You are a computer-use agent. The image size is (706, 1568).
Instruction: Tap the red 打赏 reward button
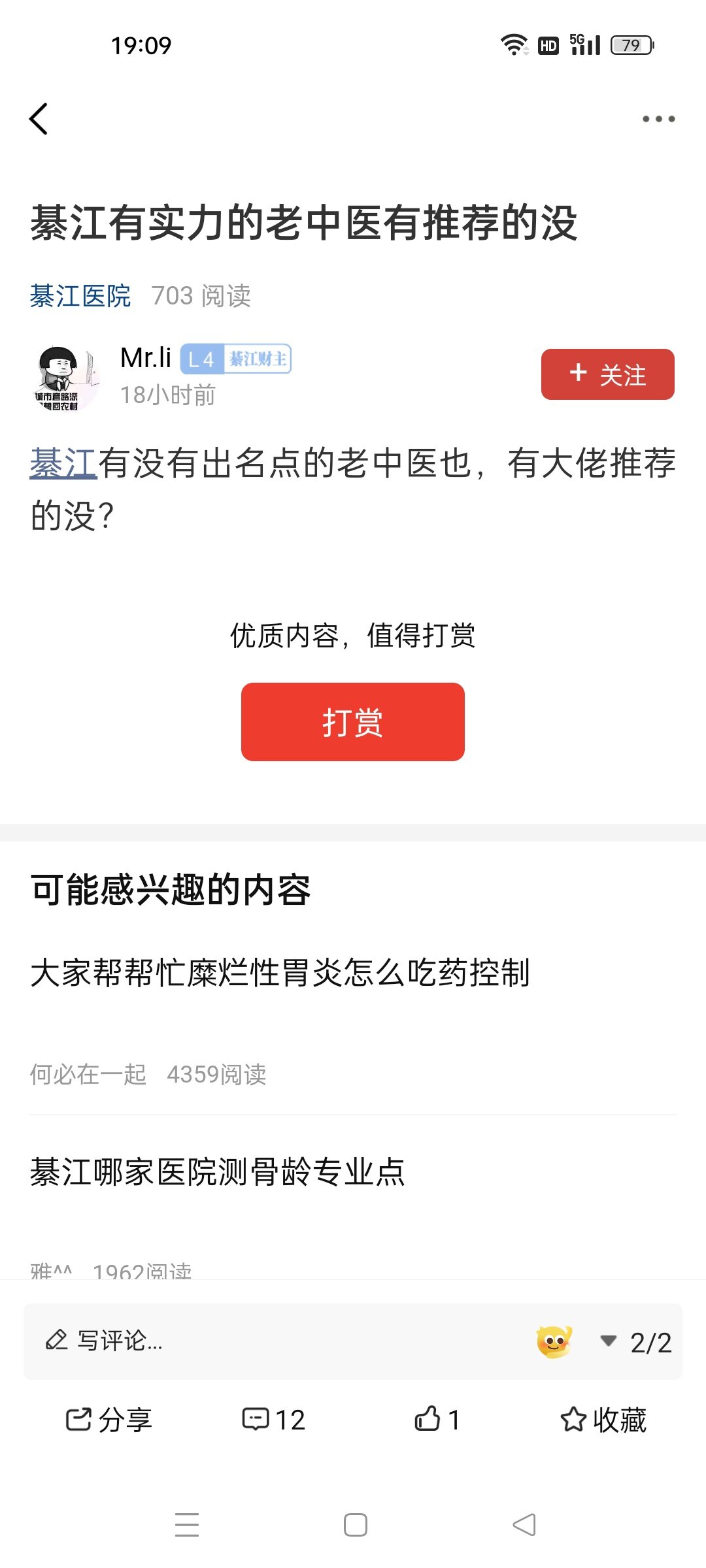click(x=352, y=722)
